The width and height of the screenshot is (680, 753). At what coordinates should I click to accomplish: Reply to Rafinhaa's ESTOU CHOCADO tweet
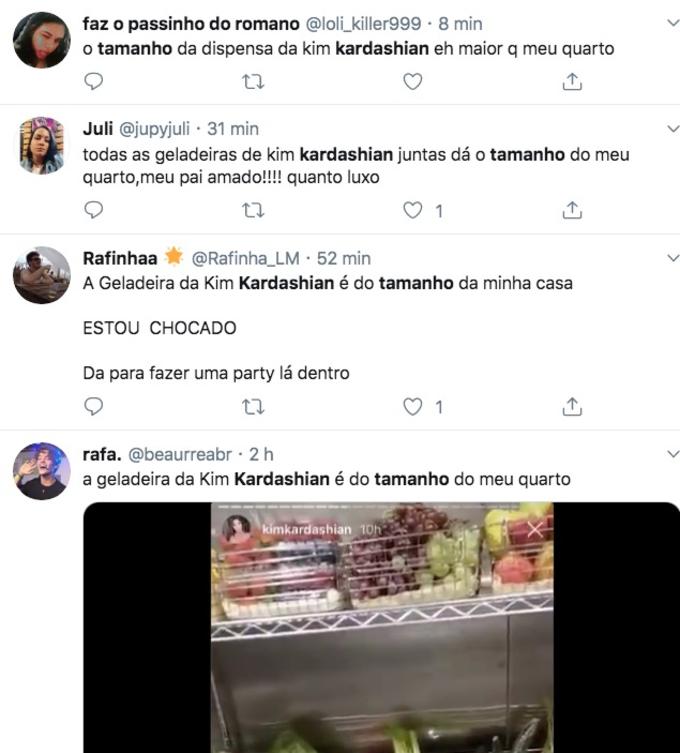pyautogui.click(x=93, y=406)
